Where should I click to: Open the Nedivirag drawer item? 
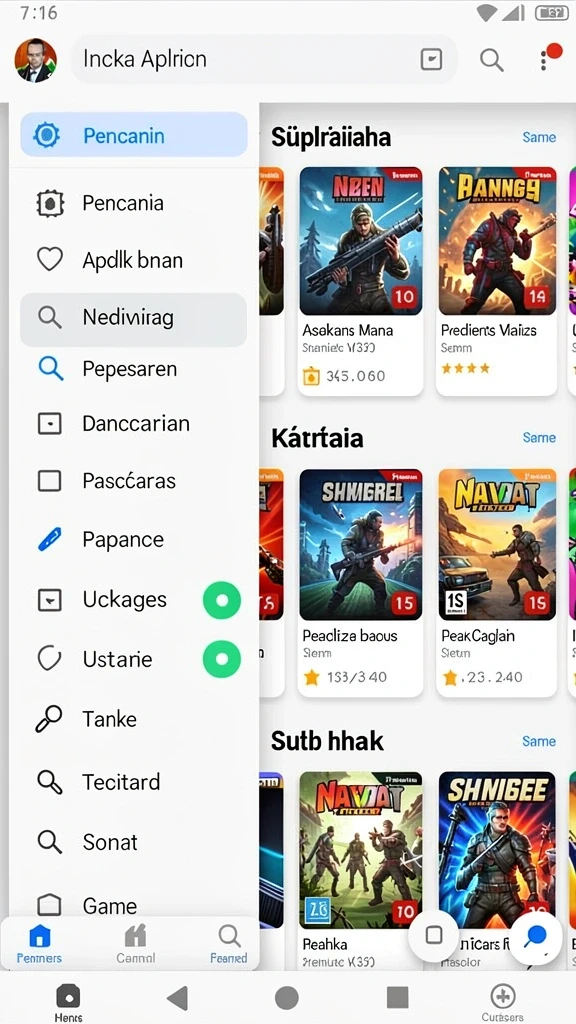point(134,319)
